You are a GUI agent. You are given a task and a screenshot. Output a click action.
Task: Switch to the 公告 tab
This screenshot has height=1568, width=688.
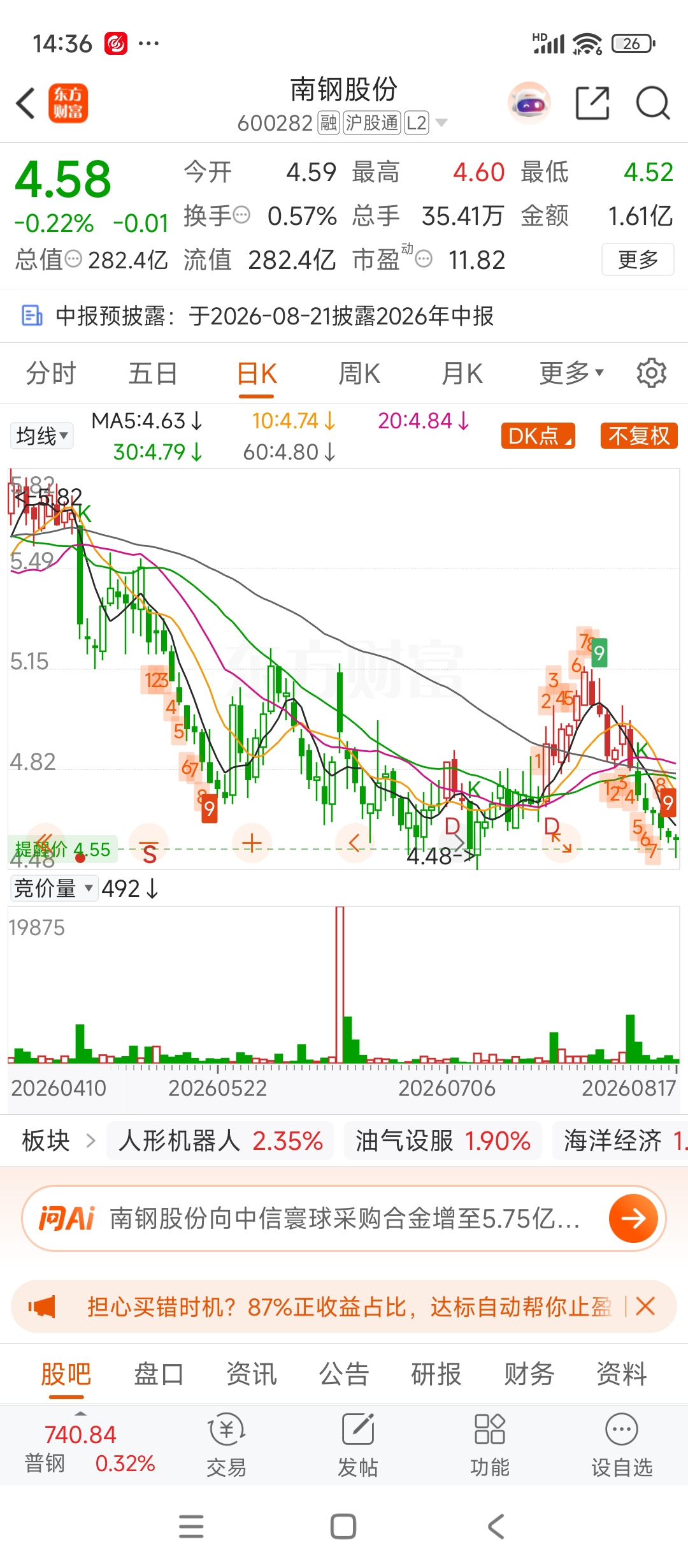click(x=344, y=1374)
